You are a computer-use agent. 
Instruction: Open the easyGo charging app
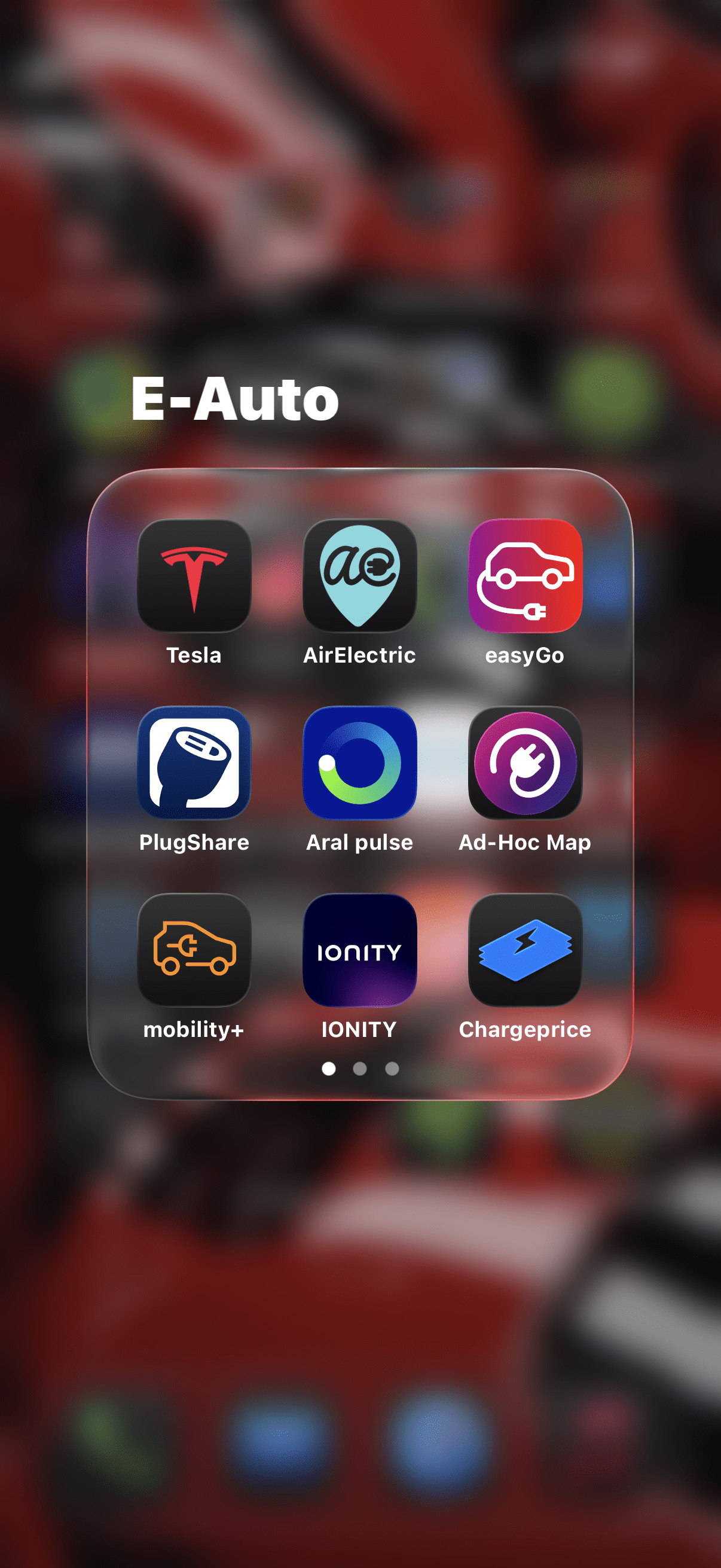point(524,576)
